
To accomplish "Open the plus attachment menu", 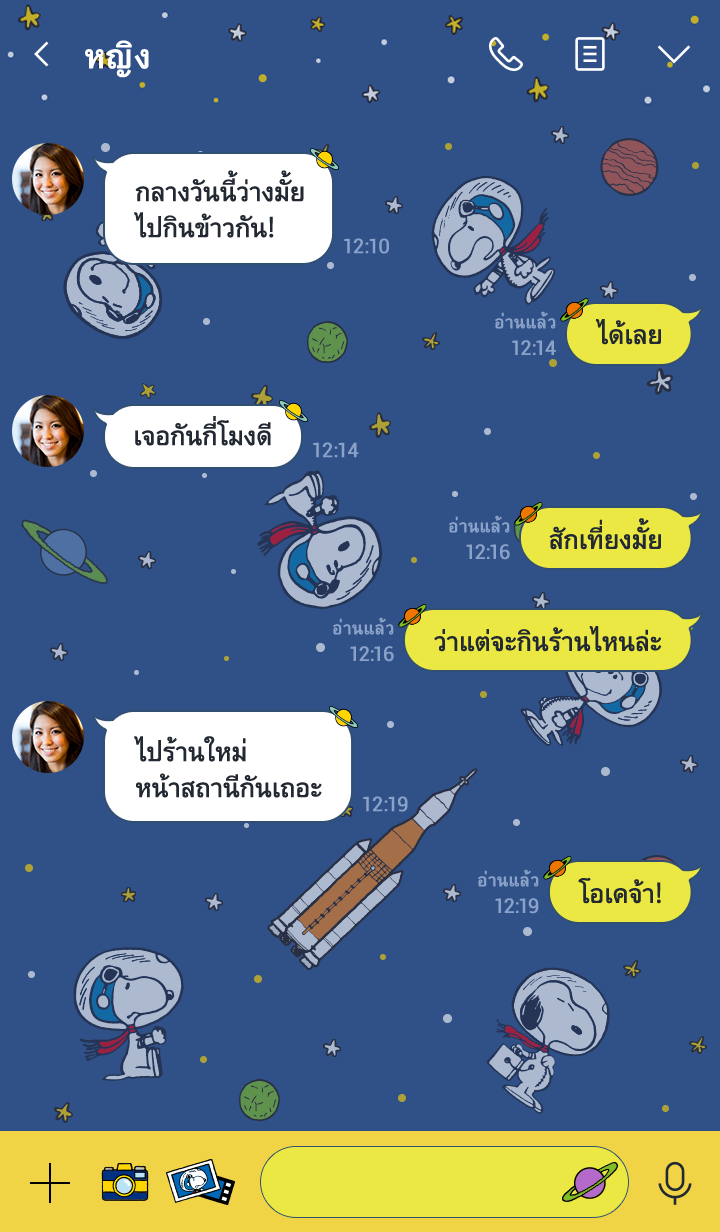I will (50, 1183).
